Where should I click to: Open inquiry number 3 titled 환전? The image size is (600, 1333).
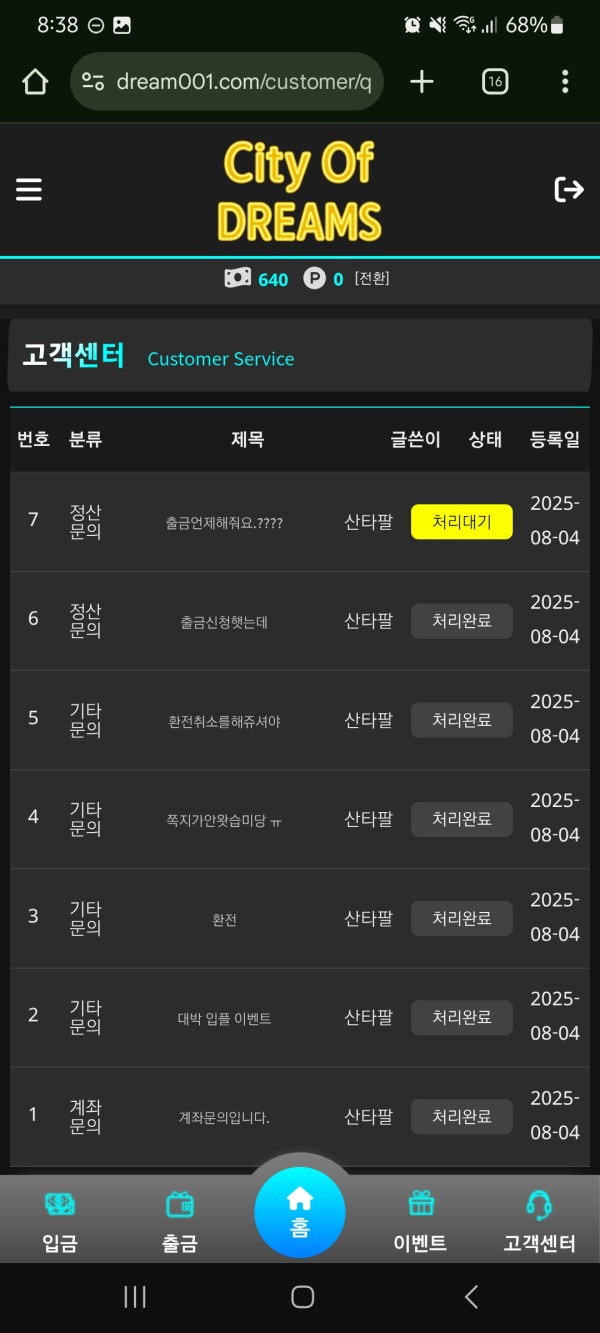pos(224,919)
